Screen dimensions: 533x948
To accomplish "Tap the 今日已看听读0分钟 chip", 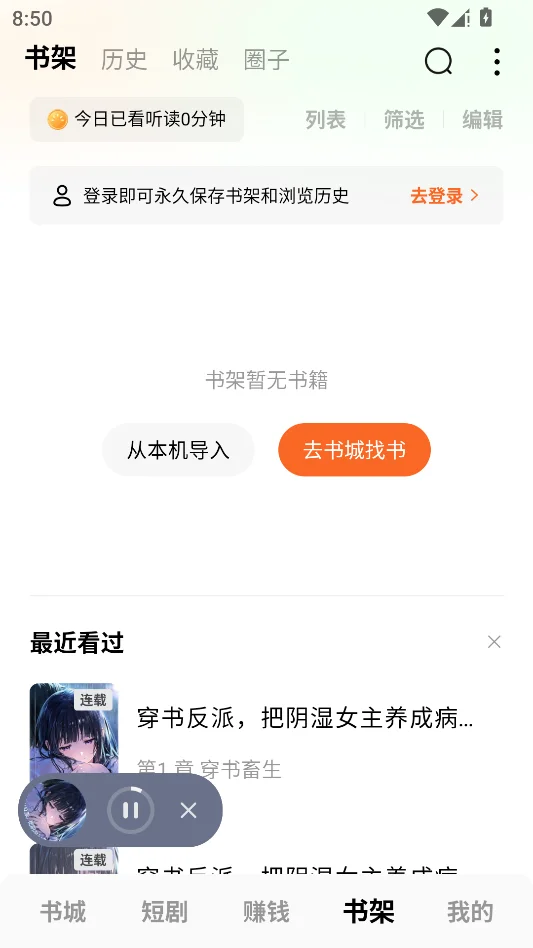I will [137, 119].
